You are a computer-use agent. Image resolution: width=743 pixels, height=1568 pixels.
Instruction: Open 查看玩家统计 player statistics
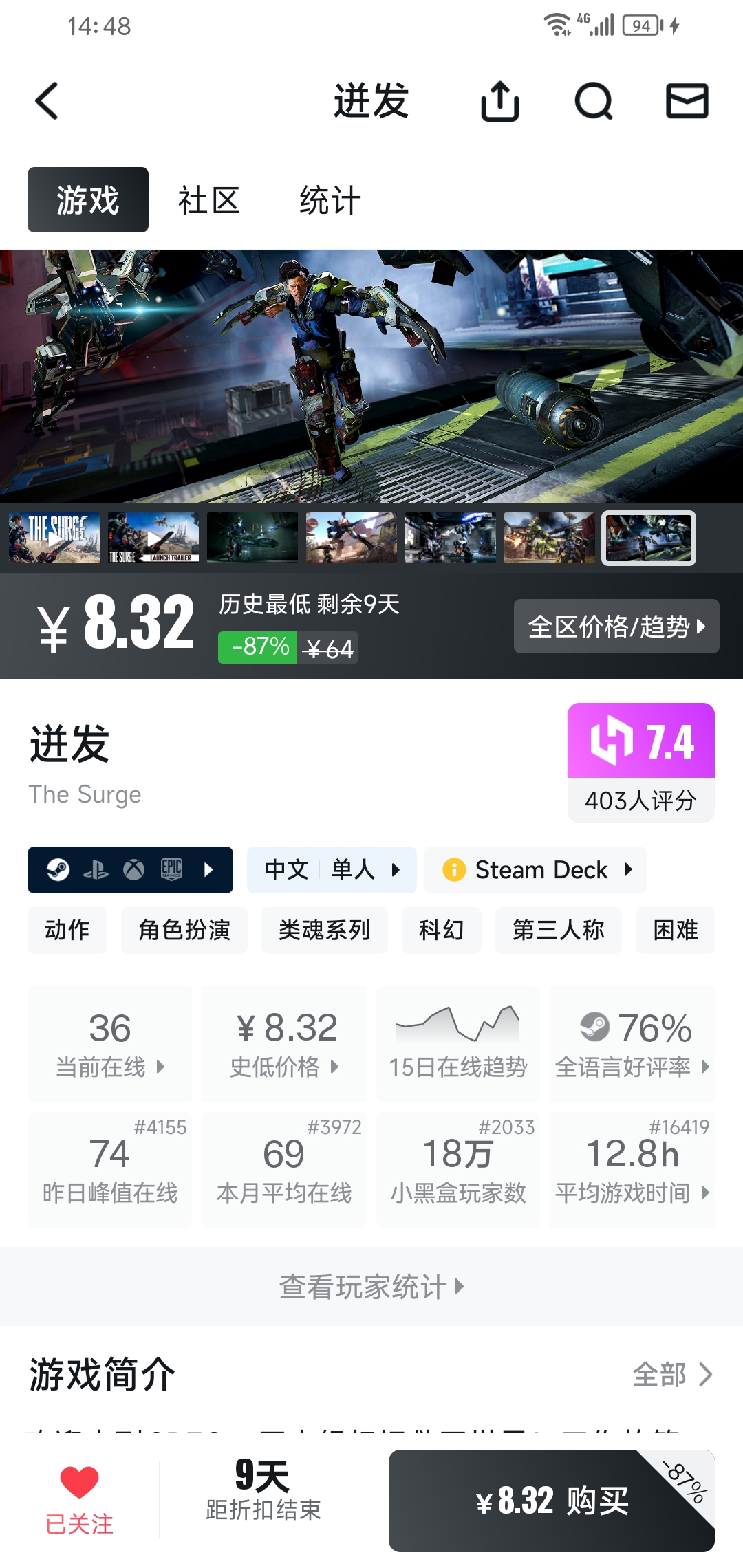click(371, 1287)
